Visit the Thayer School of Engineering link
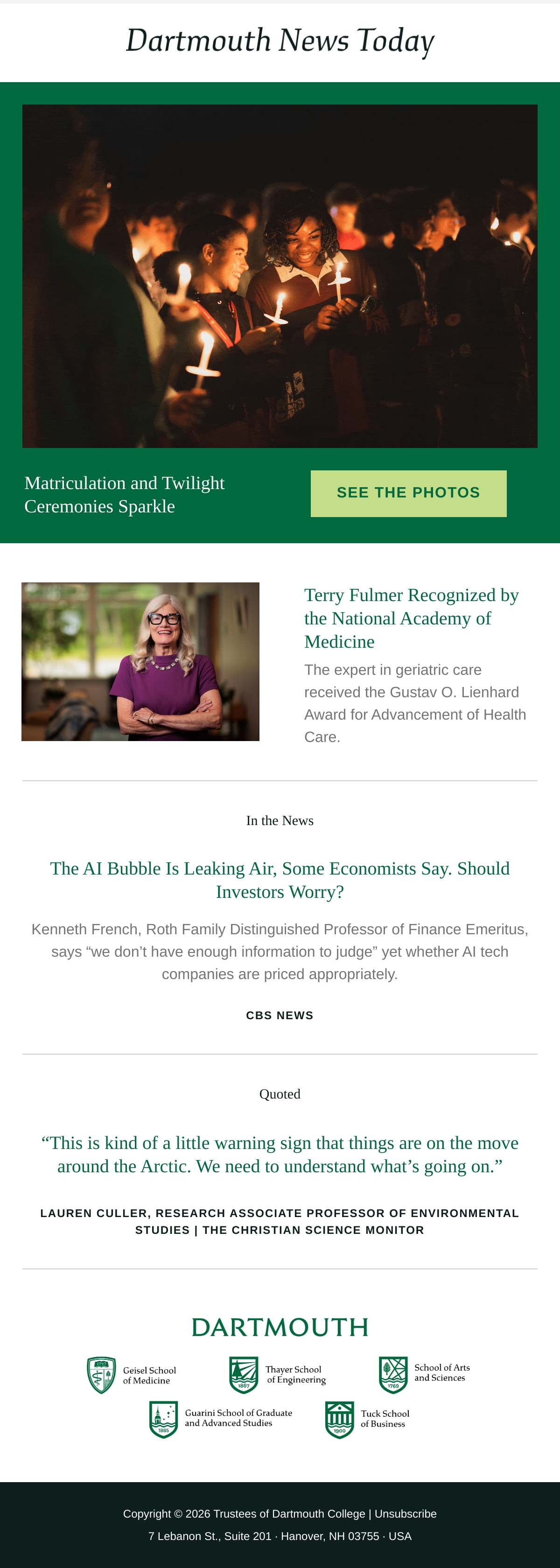This screenshot has height=1568, width=560. coord(278,1375)
